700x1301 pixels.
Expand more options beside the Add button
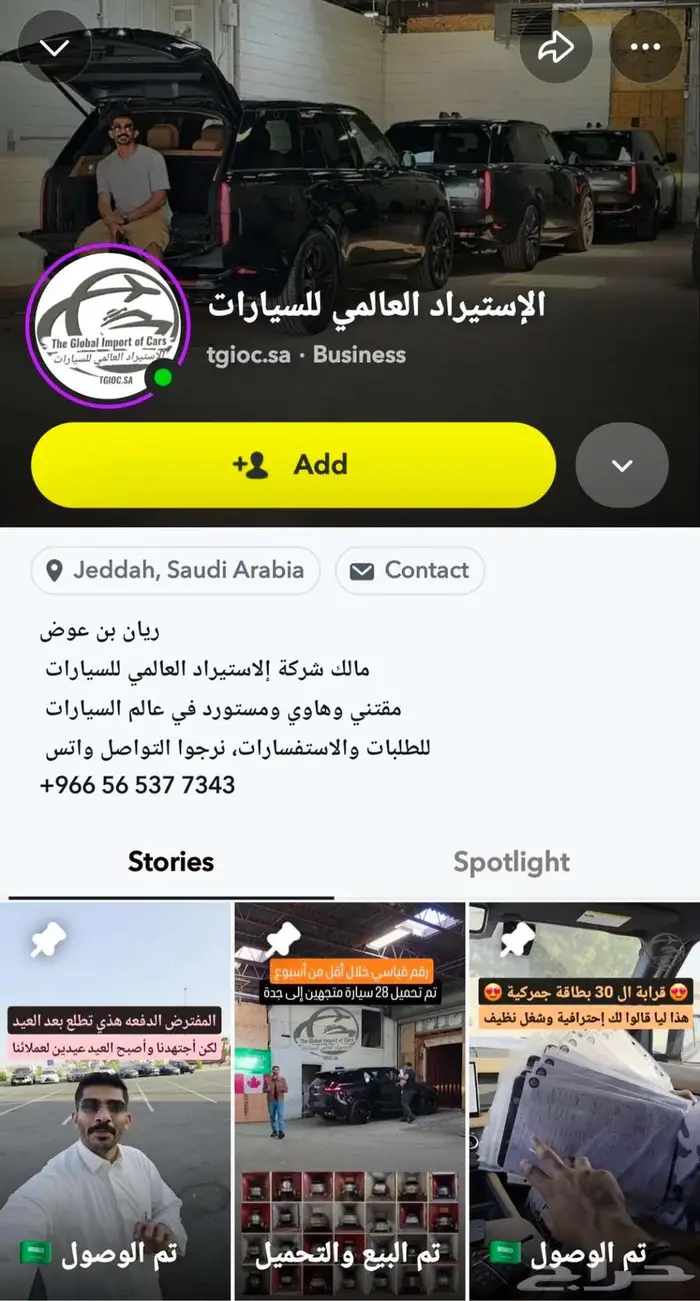coord(621,465)
